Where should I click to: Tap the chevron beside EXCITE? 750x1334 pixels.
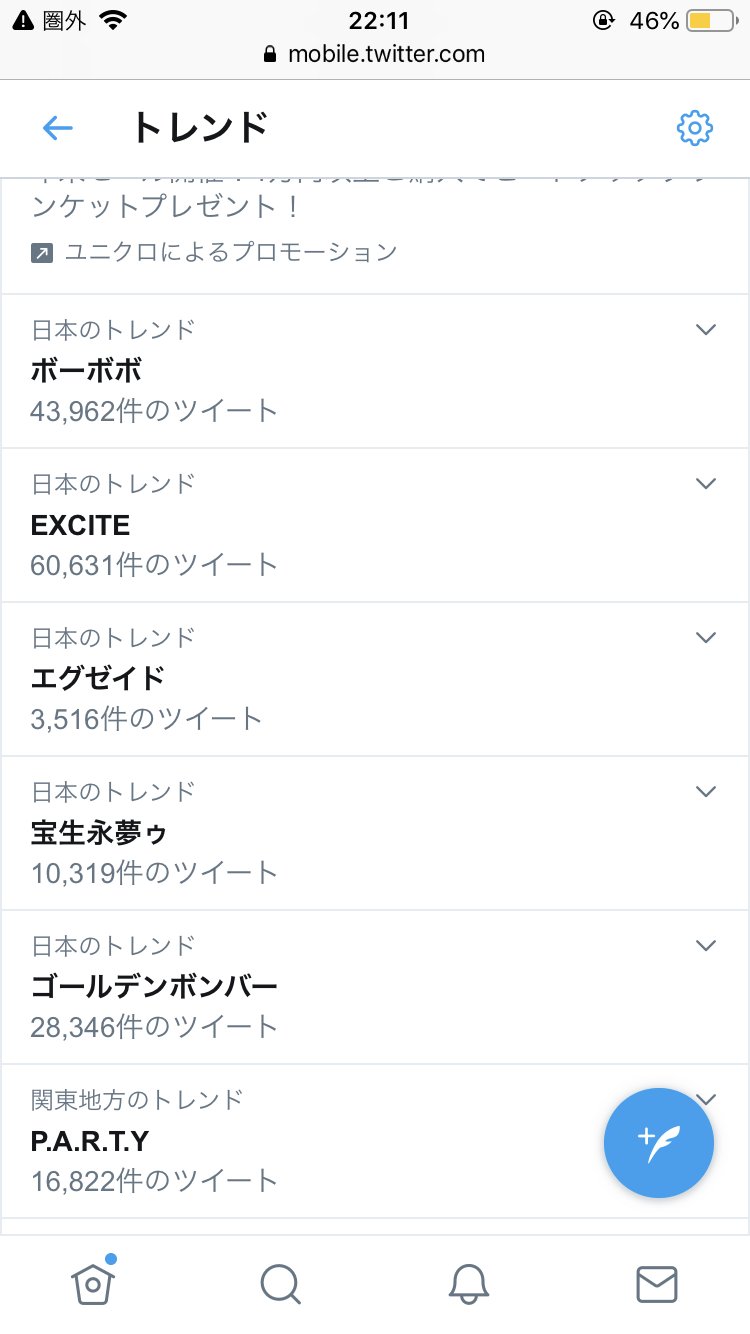pos(706,484)
